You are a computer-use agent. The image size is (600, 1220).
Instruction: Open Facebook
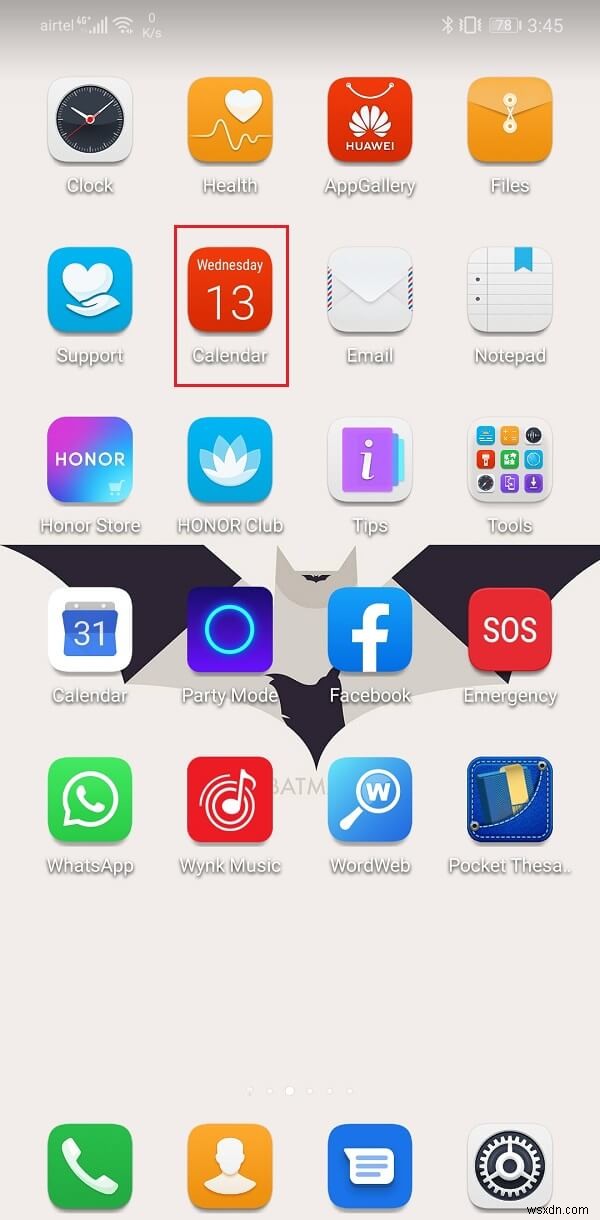tap(370, 630)
